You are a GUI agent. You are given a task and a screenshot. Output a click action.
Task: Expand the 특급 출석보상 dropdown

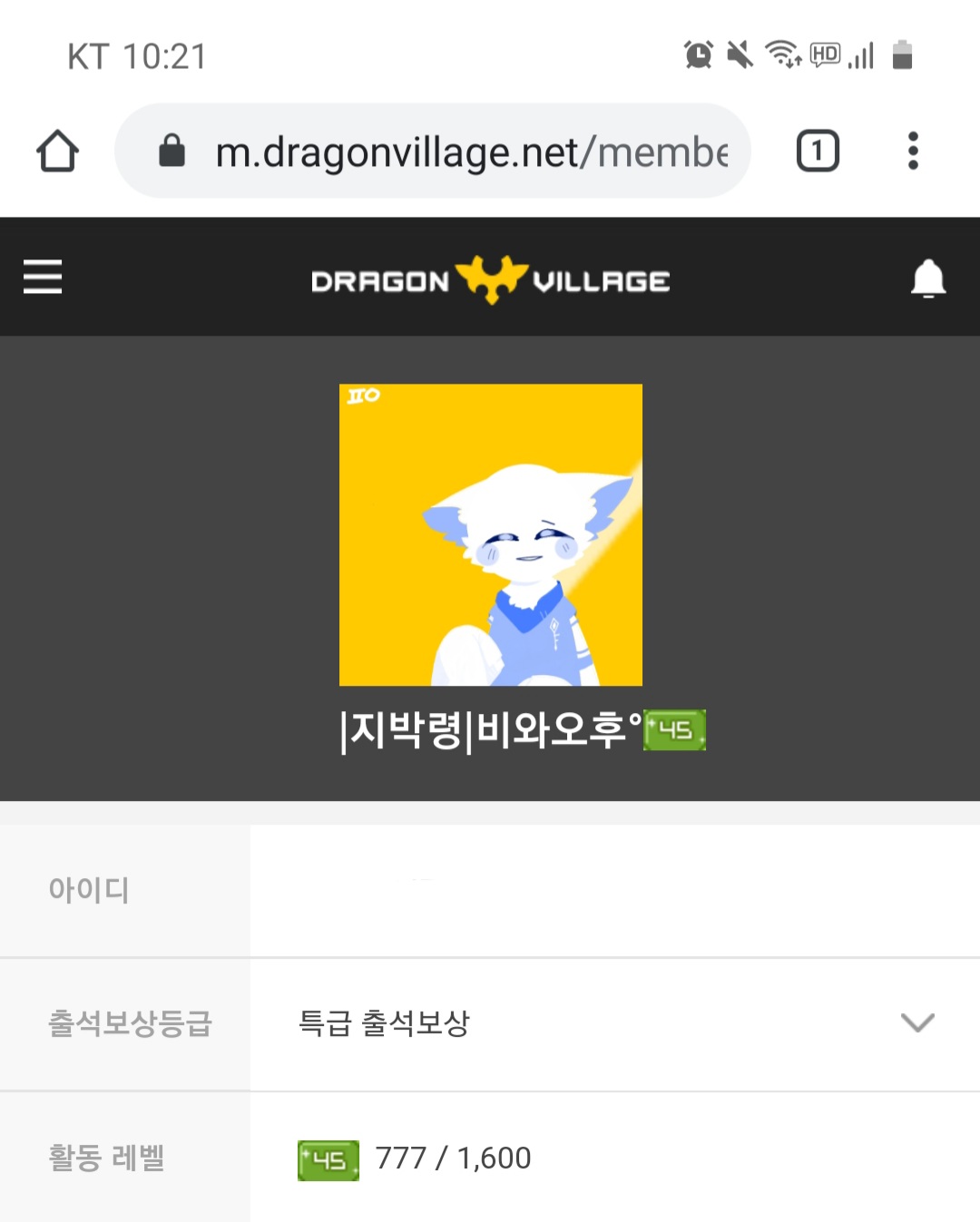tap(615, 1023)
